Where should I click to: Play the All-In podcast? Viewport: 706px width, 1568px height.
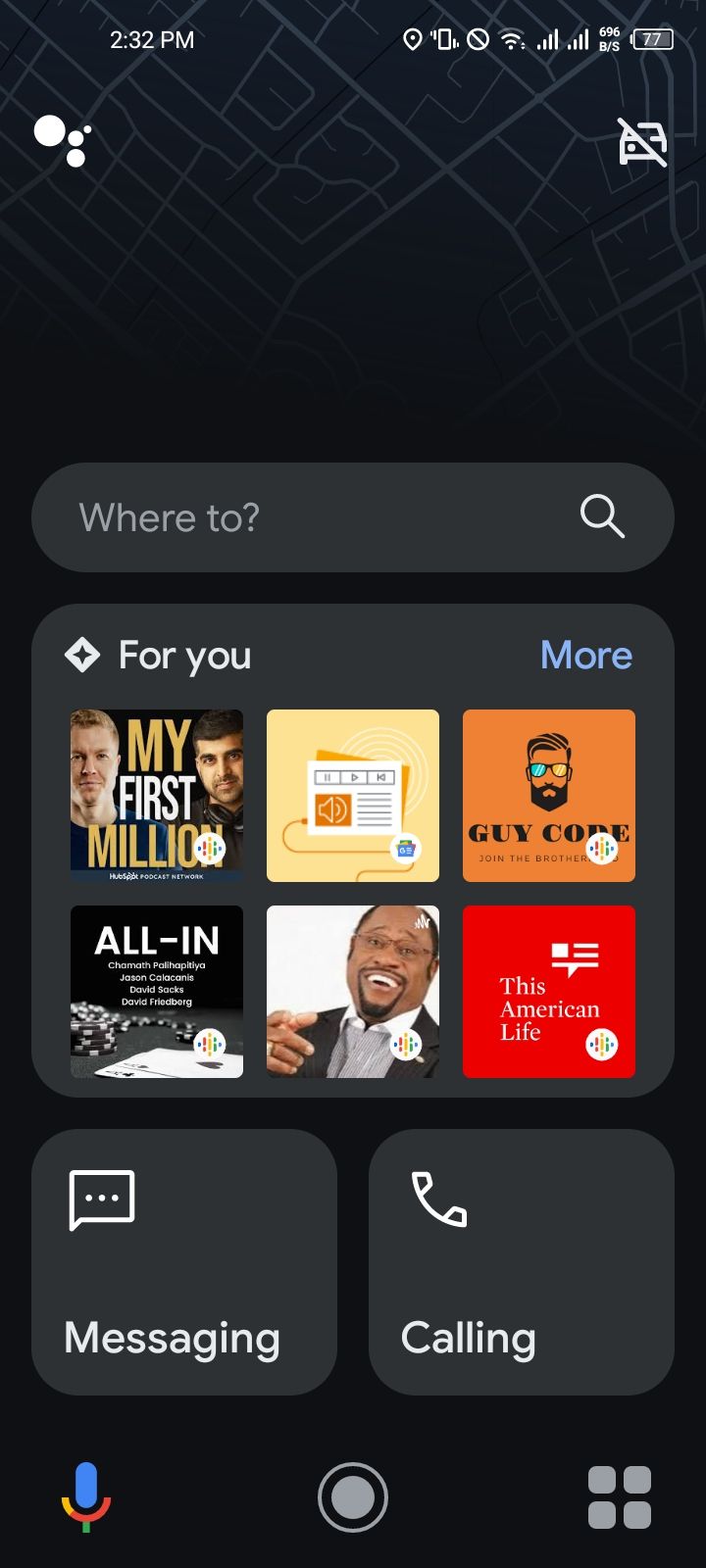point(157,991)
